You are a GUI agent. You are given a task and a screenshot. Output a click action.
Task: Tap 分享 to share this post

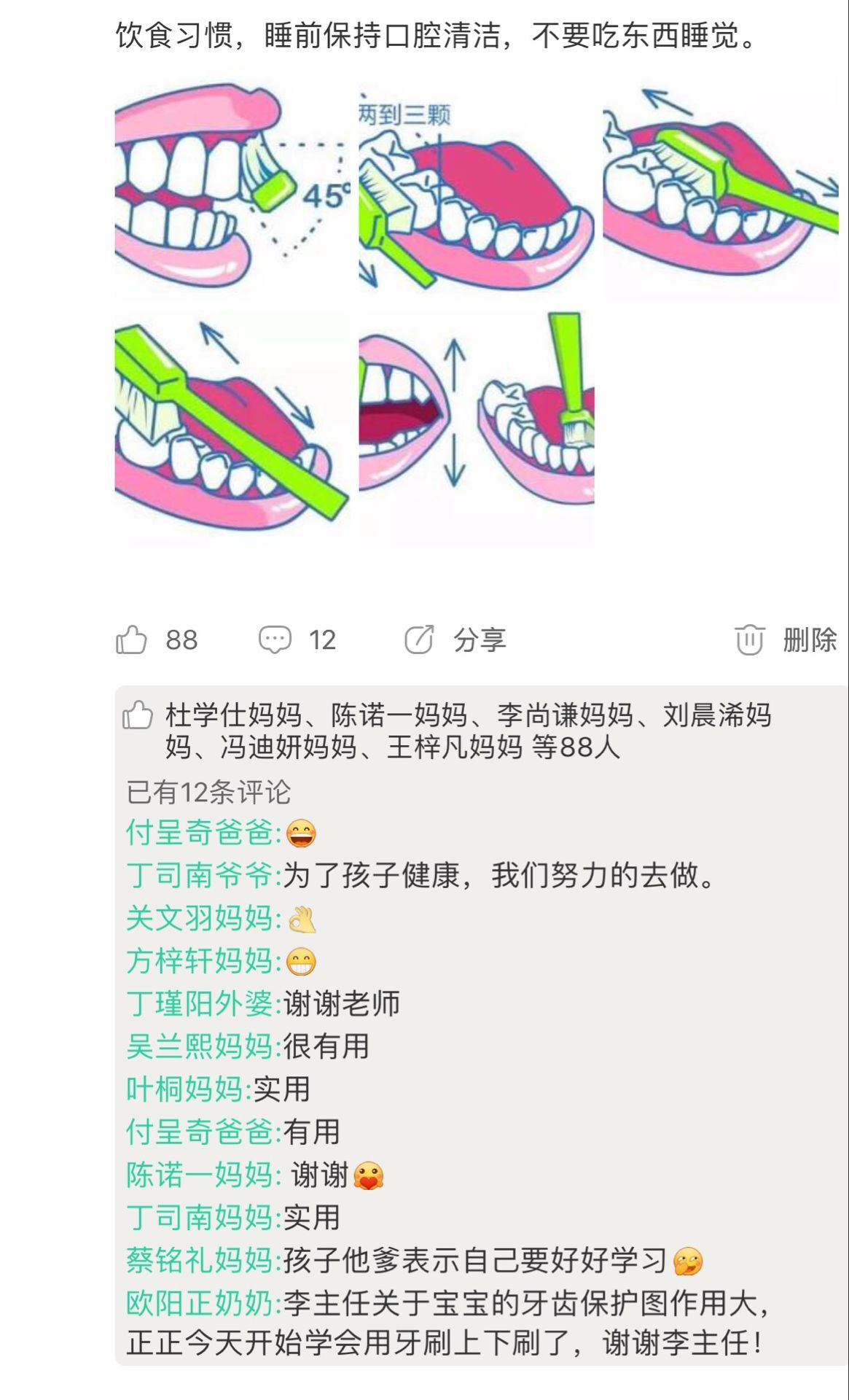point(456,640)
